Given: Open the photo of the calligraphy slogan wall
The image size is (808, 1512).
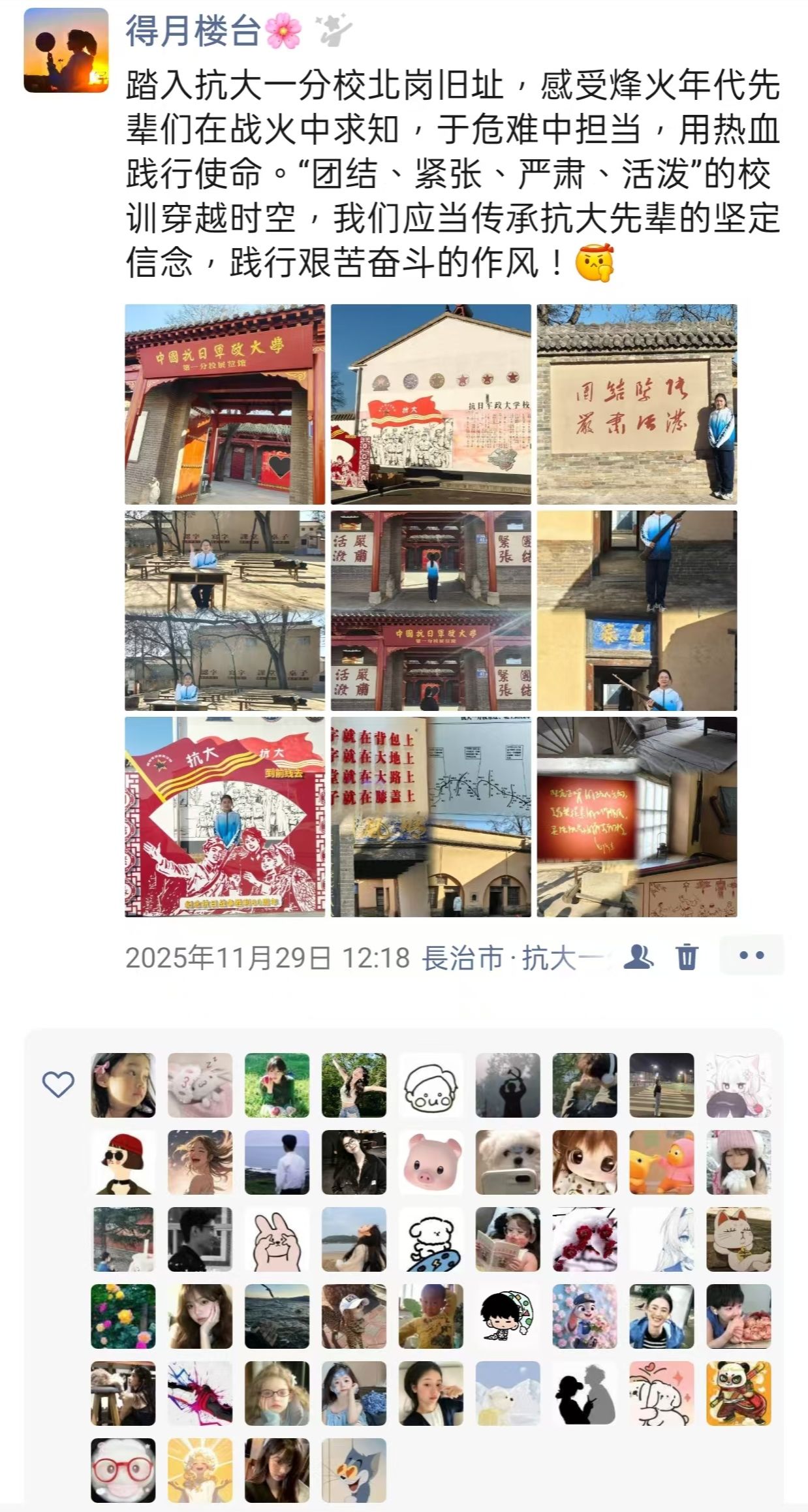Looking at the screenshot, I should 636,404.
